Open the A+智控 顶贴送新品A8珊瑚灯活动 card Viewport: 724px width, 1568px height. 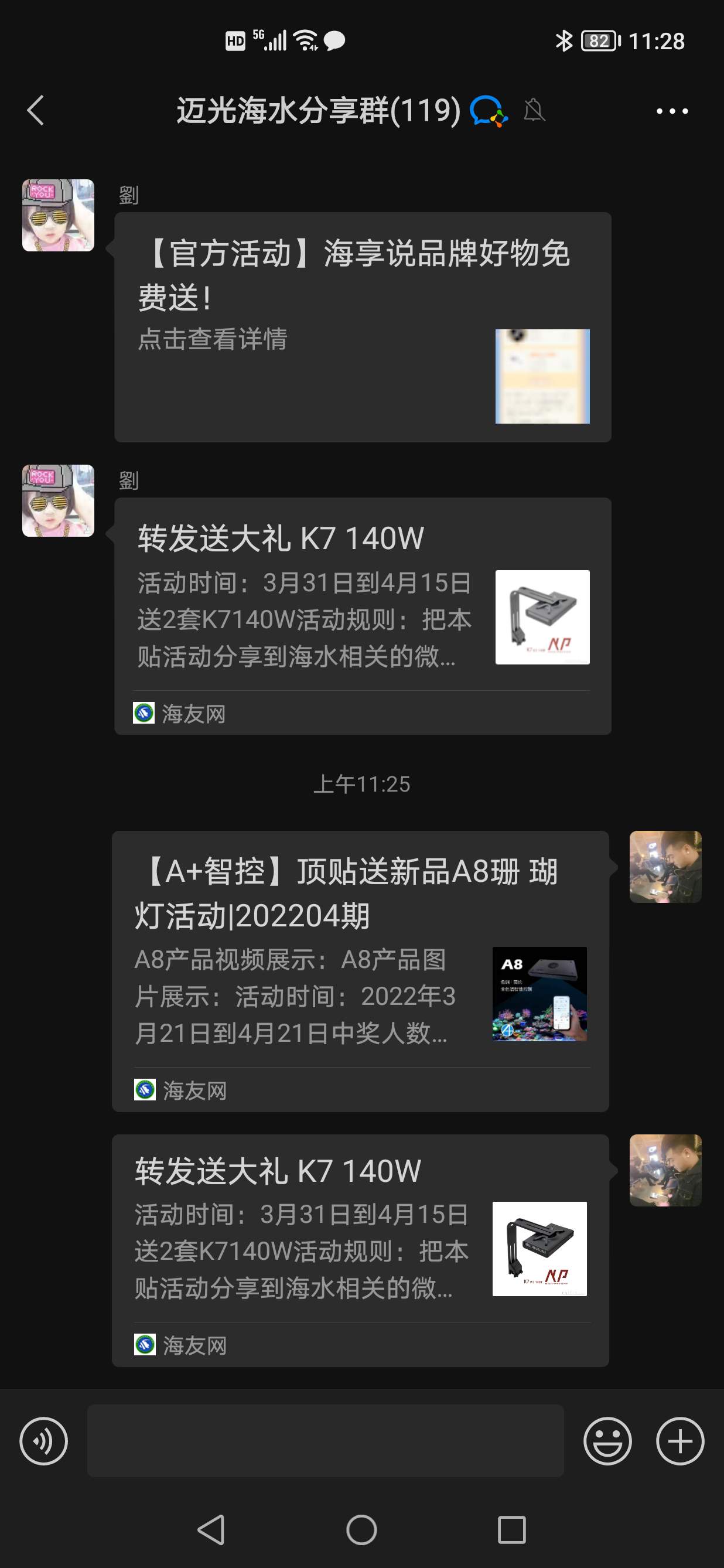tap(360, 970)
